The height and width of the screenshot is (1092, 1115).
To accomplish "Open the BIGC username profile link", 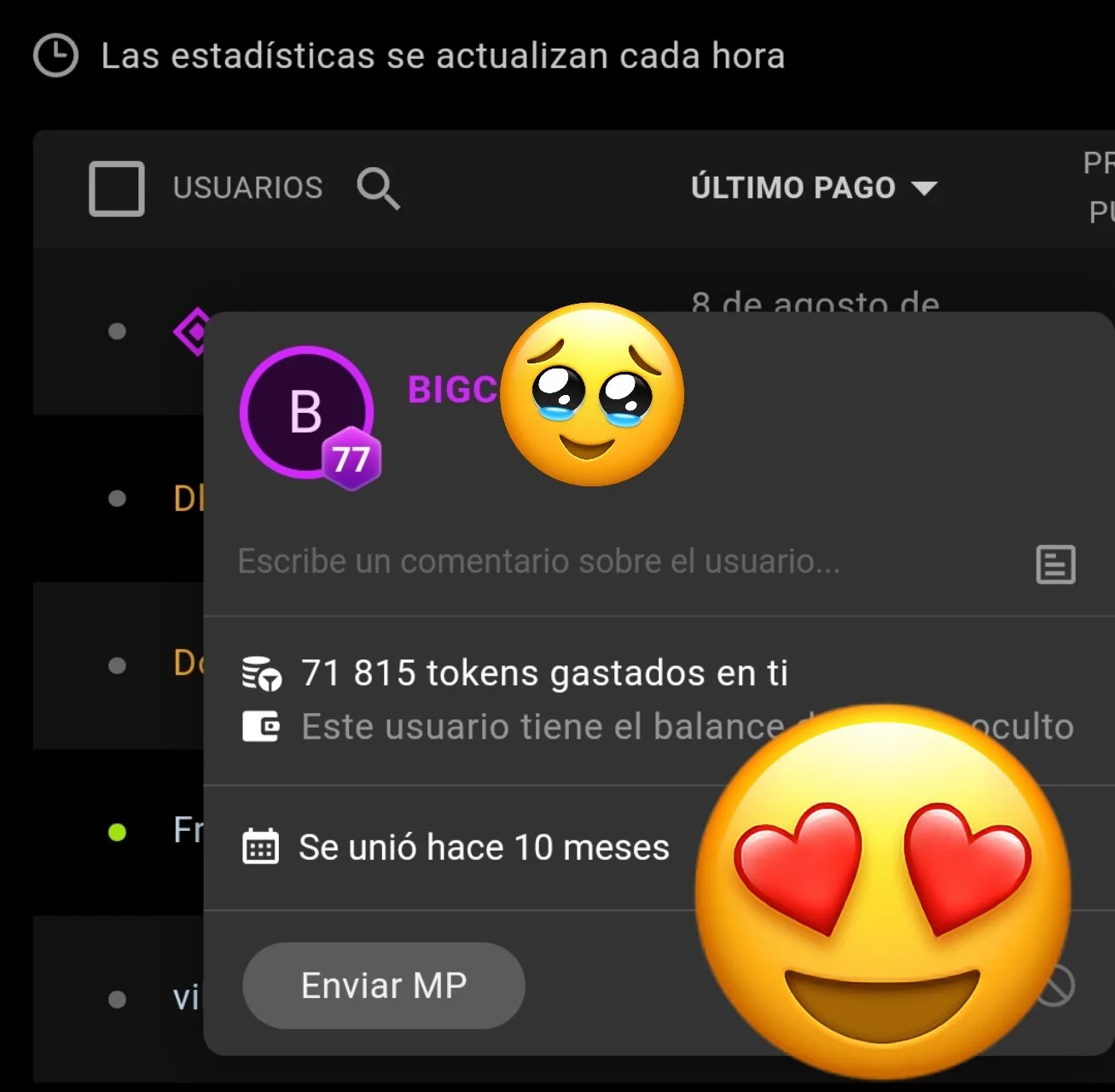I will (452, 390).
